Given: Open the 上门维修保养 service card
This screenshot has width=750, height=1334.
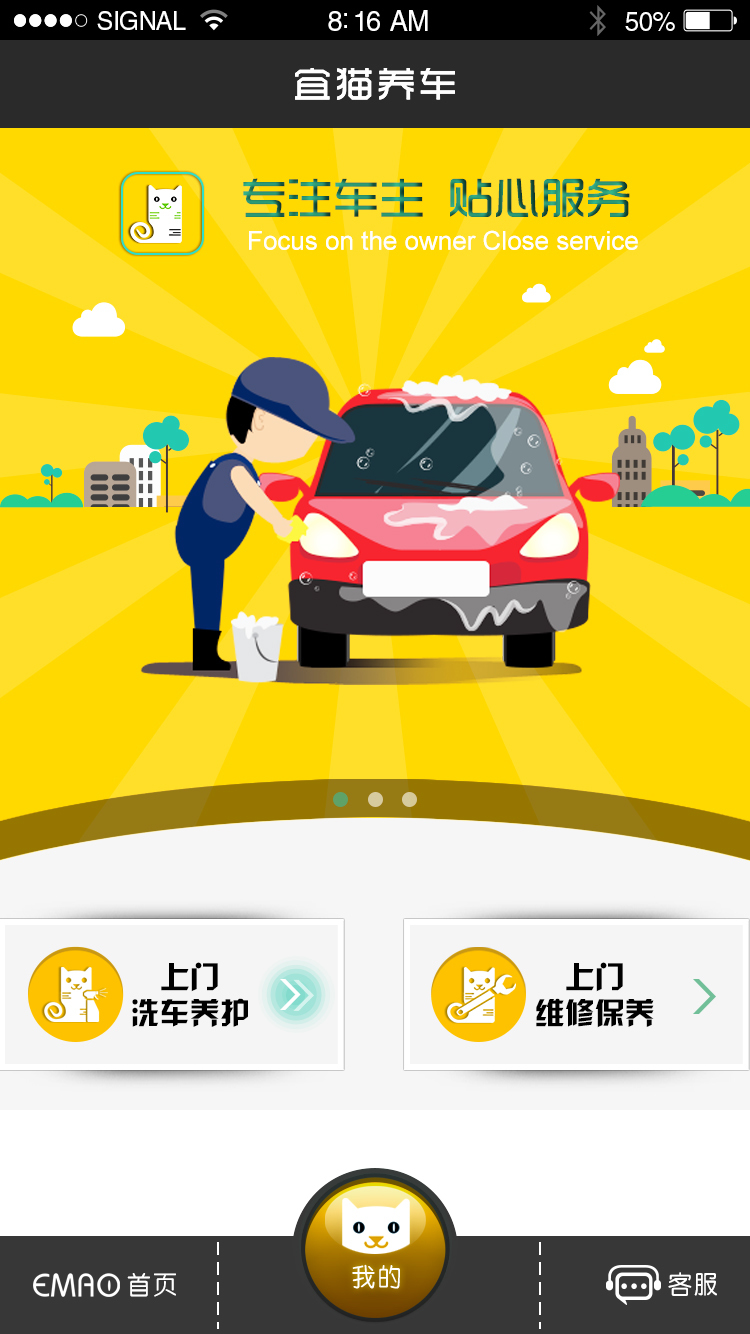Looking at the screenshot, I should [576, 994].
